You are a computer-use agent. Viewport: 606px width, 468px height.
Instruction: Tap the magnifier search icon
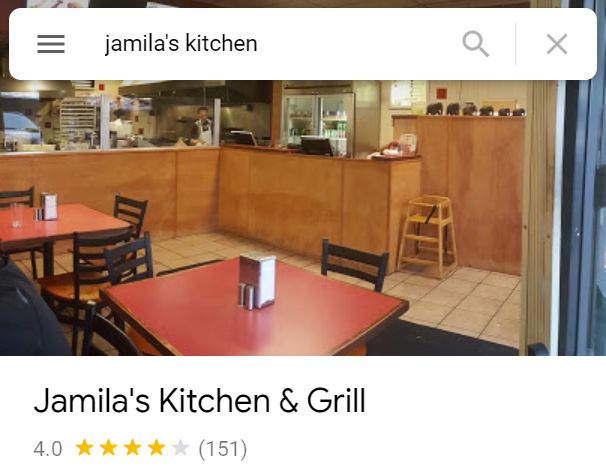476,44
